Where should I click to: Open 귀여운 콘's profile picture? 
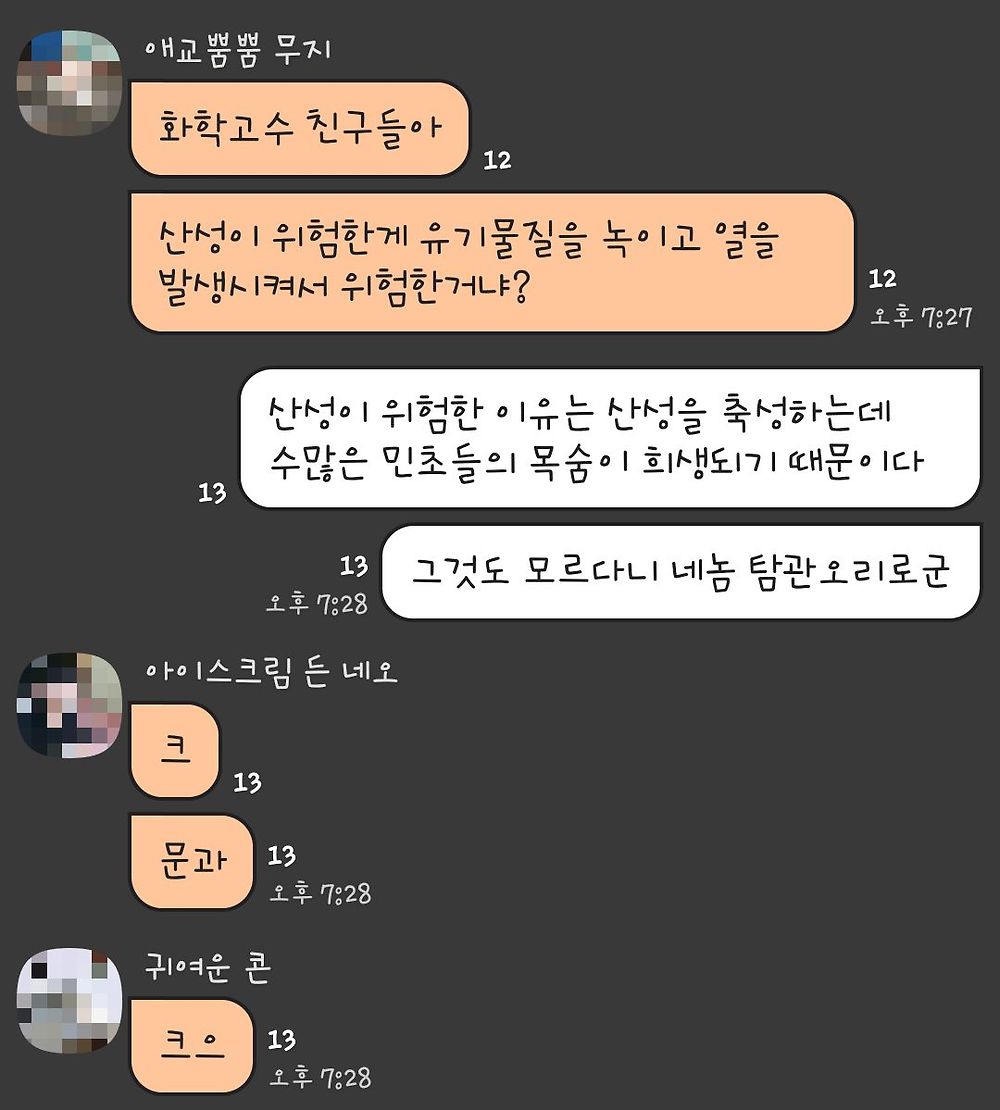pos(69,1000)
